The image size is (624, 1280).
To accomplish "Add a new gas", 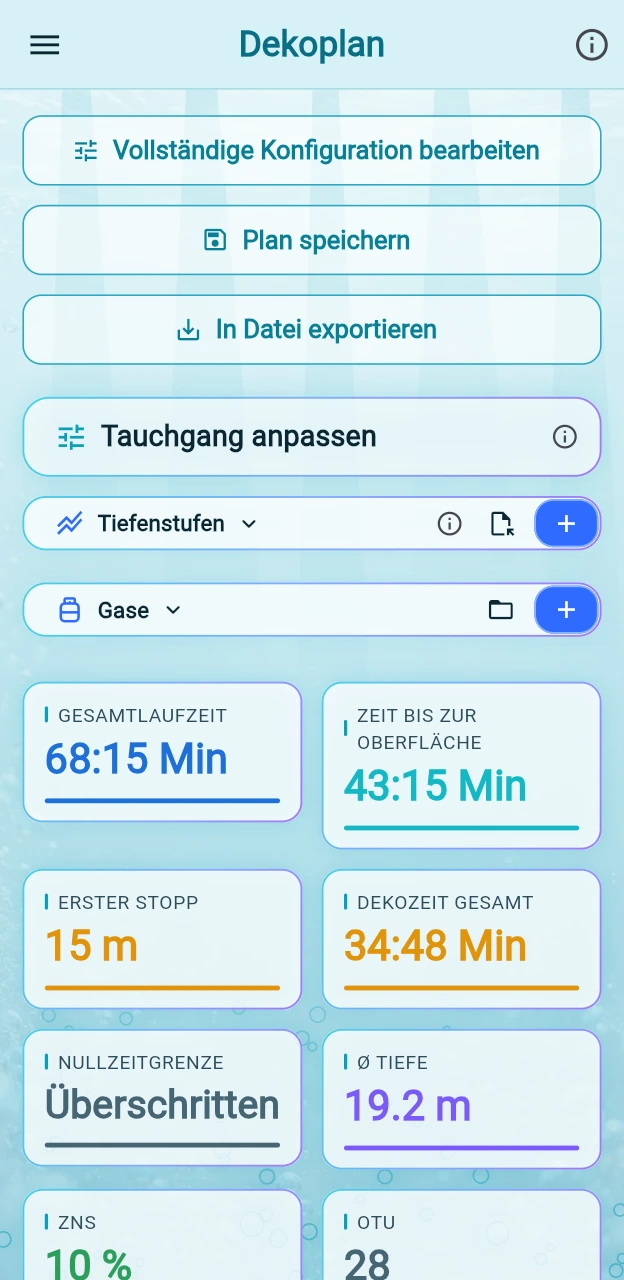I will point(566,610).
